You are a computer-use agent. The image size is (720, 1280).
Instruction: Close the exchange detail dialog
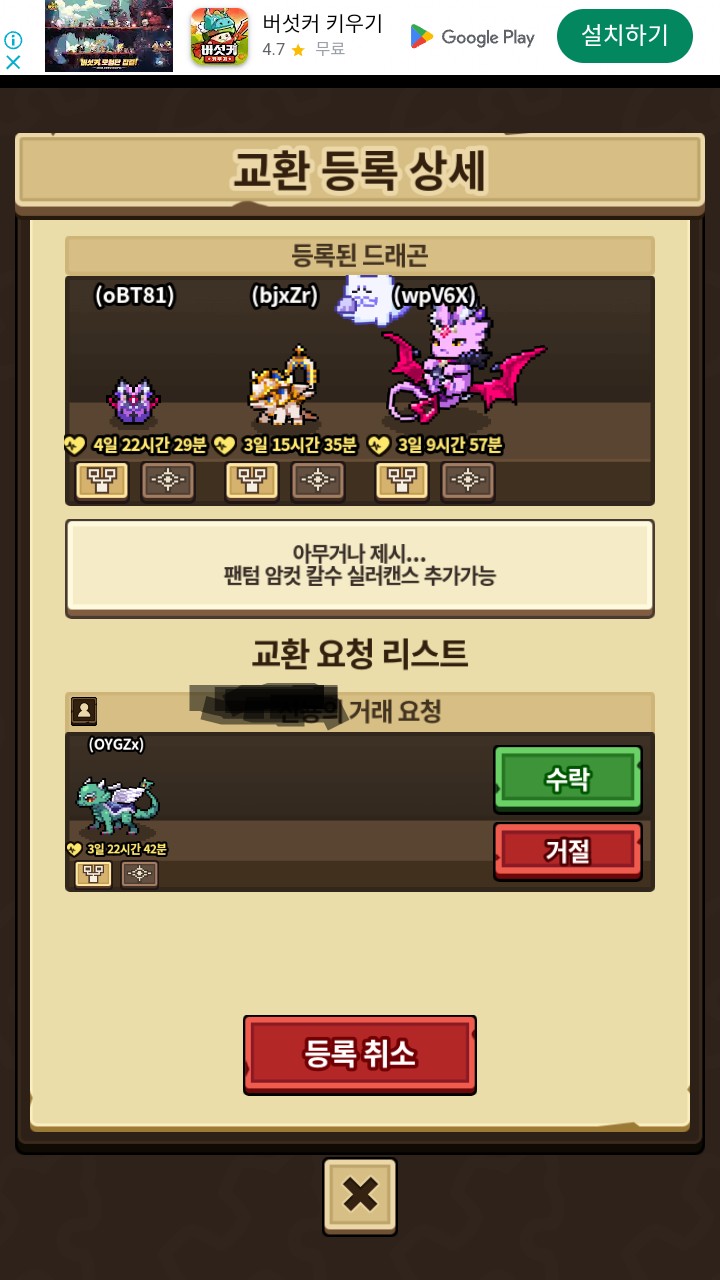pyautogui.click(x=360, y=1196)
